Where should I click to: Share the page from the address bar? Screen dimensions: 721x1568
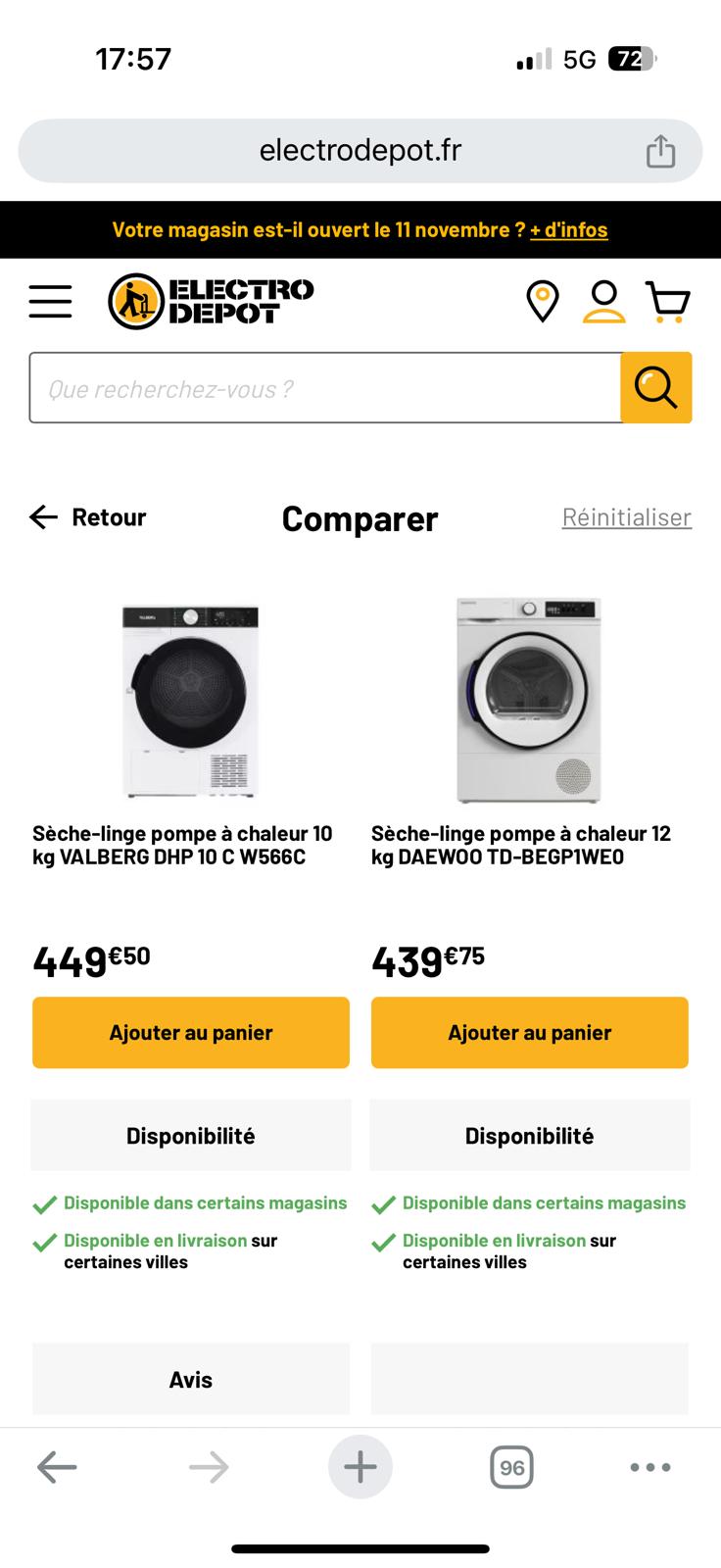[660, 151]
